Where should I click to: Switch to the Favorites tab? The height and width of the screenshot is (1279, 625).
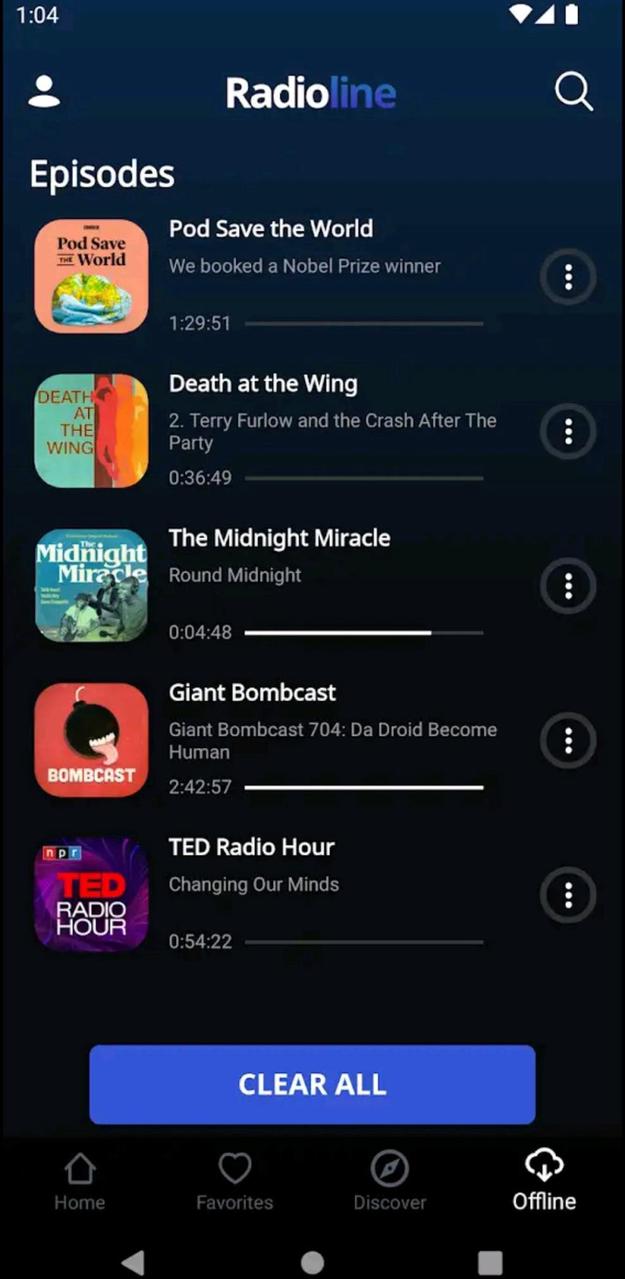click(234, 1181)
